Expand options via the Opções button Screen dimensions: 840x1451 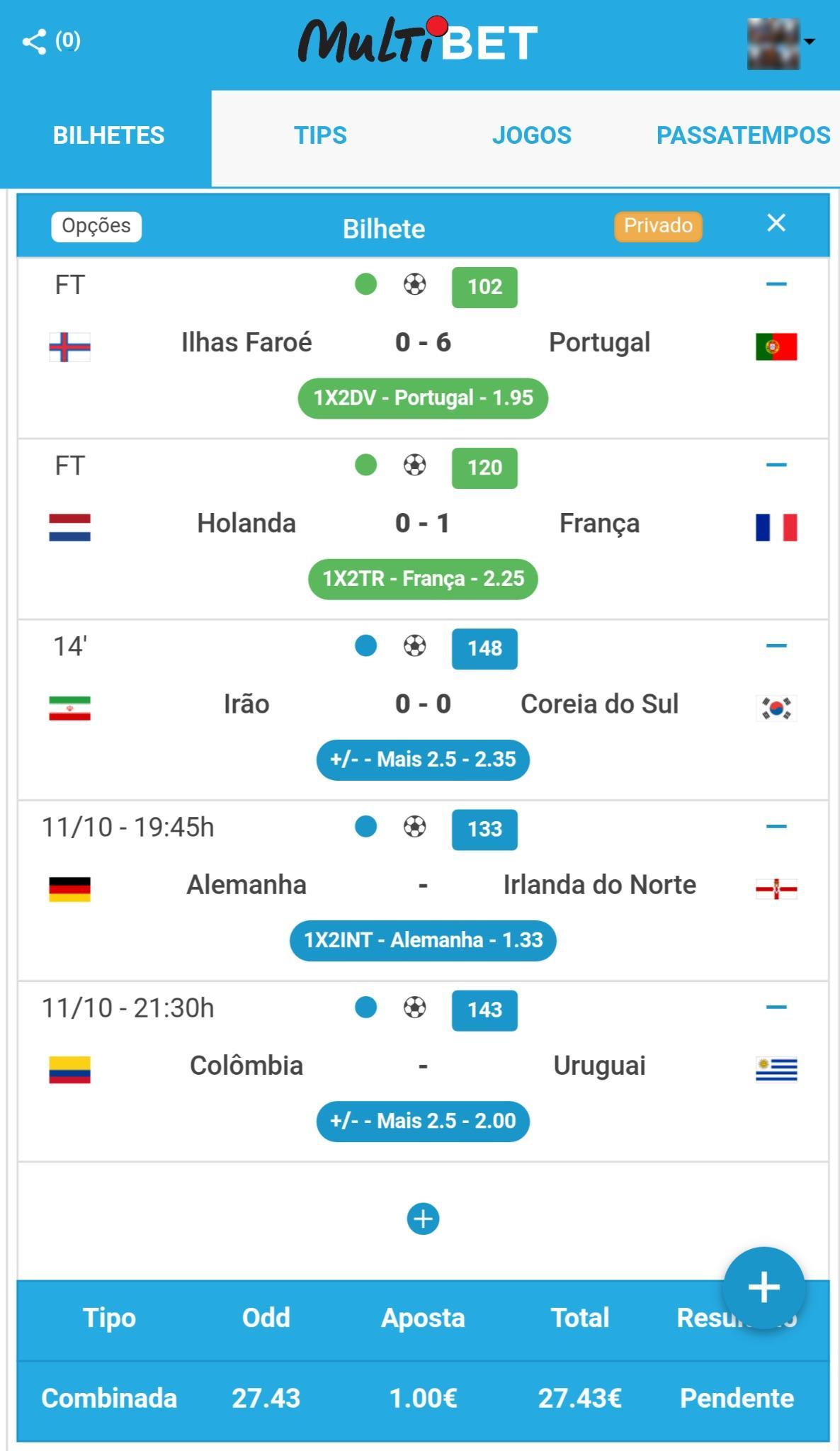click(x=96, y=225)
